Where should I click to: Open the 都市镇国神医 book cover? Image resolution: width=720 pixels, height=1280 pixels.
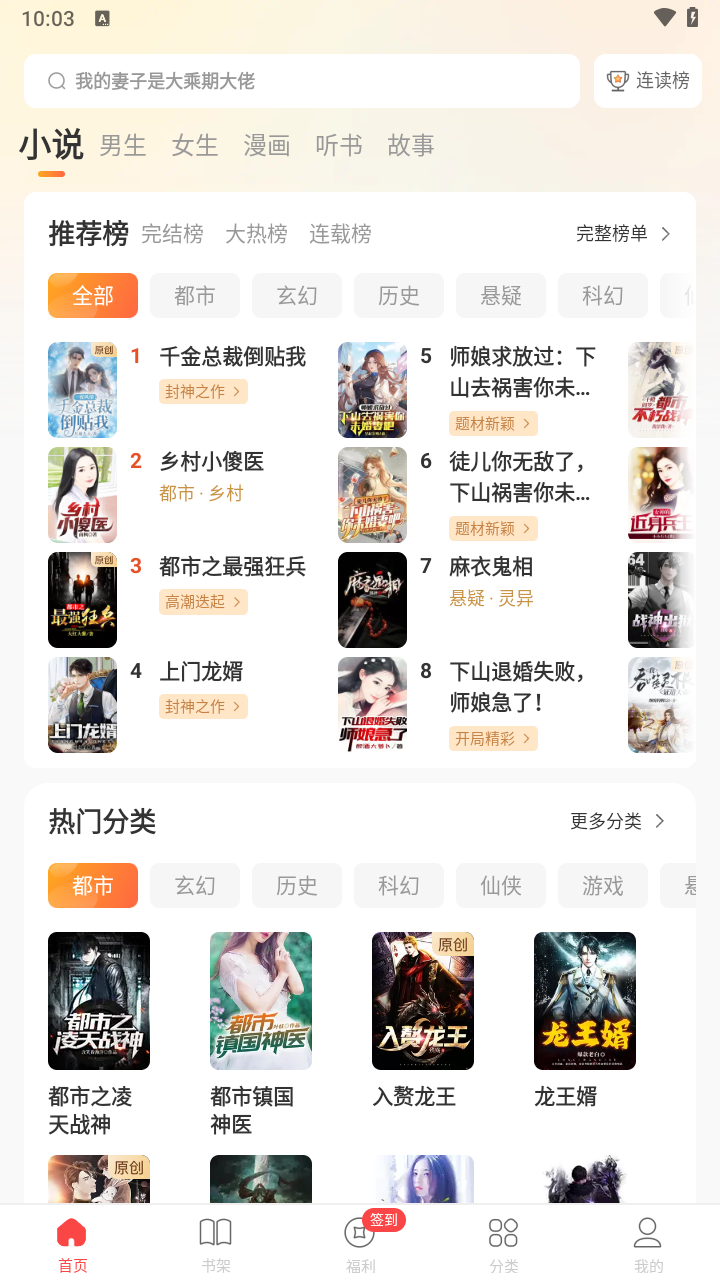(x=261, y=1001)
